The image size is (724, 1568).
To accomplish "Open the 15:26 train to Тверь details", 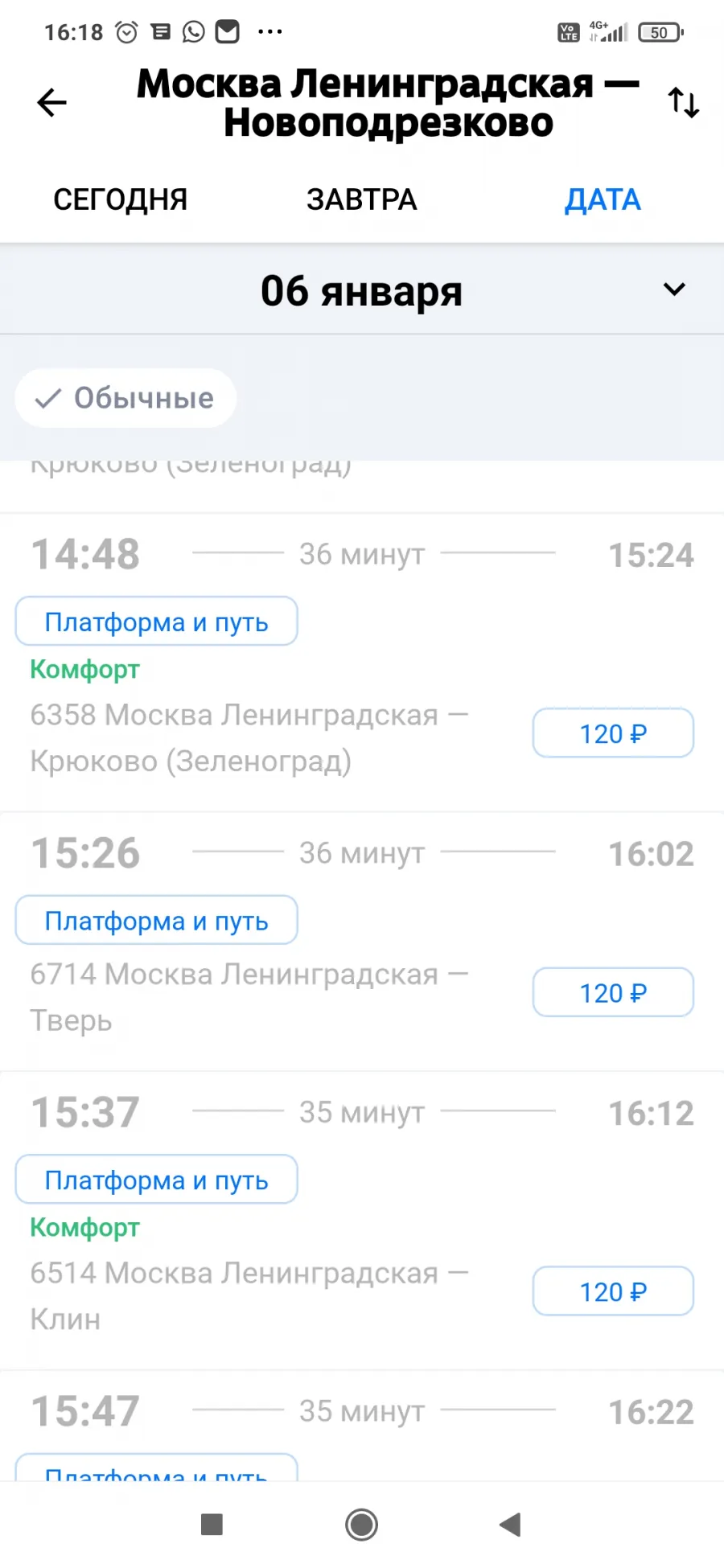I will click(362, 942).
